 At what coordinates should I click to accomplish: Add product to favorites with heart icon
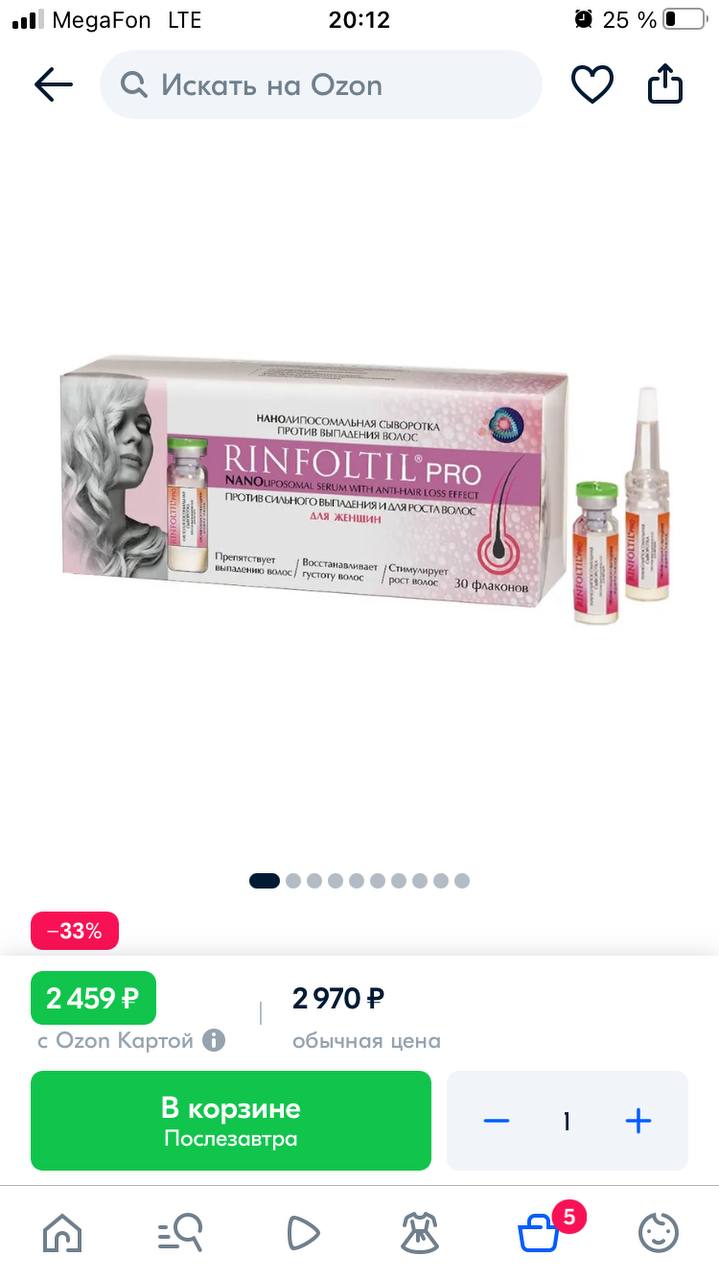click(x=592, y=86)
